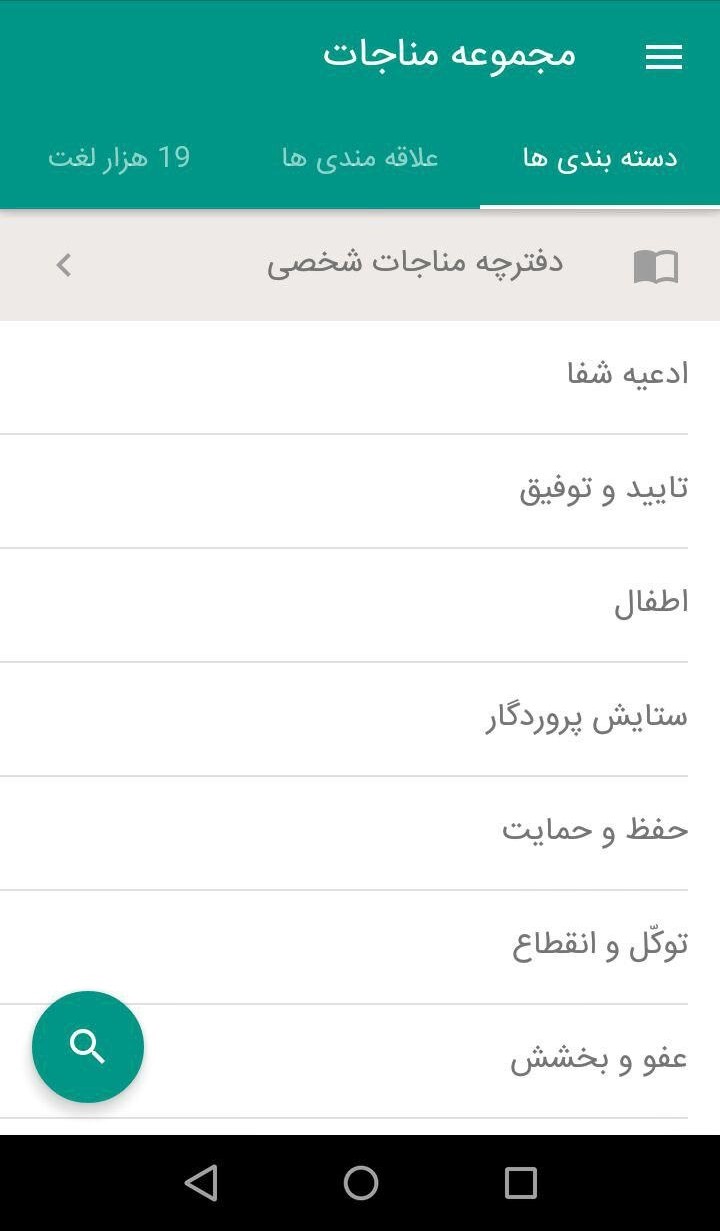Select the دسته بندی ها tab
Image resolution: width=720 pixels, height=1231 pixels.
pos(600,158)
